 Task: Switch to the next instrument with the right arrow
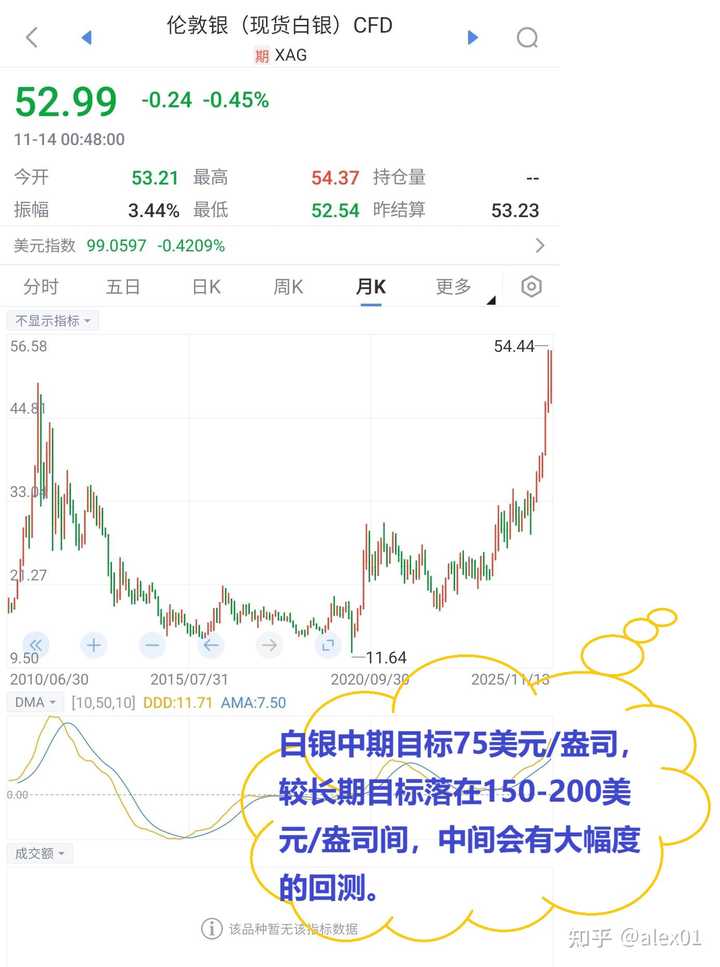point(473,38)
